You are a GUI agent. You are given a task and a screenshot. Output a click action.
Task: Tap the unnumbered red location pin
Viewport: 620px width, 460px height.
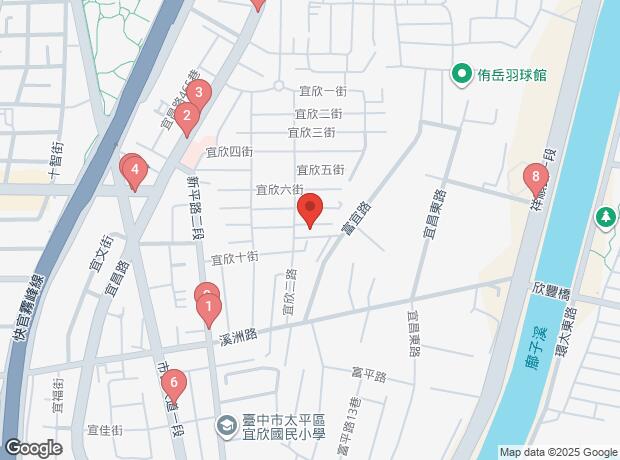pos(310,211)
